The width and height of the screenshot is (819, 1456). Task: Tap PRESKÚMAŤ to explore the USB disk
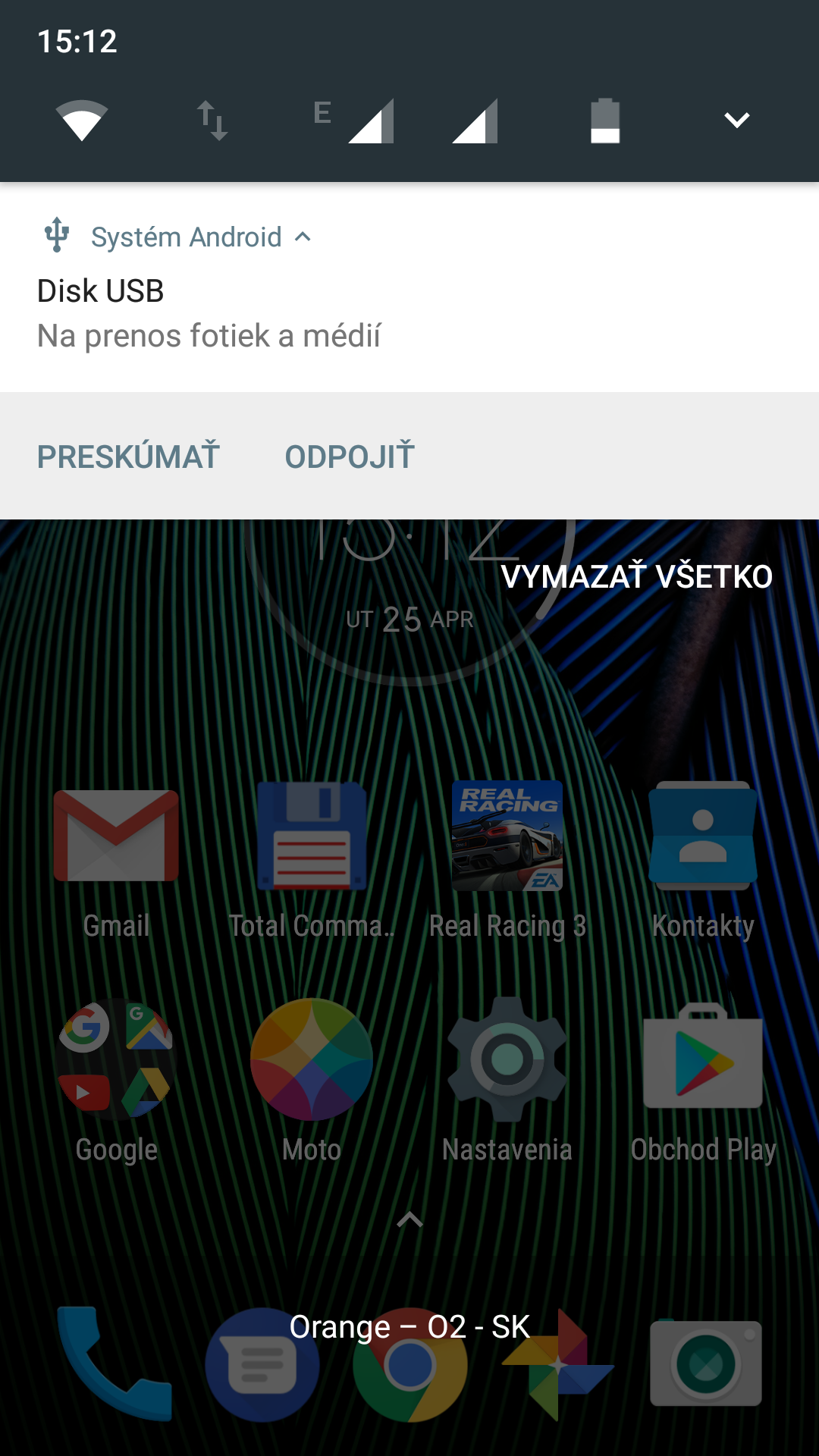128,457
